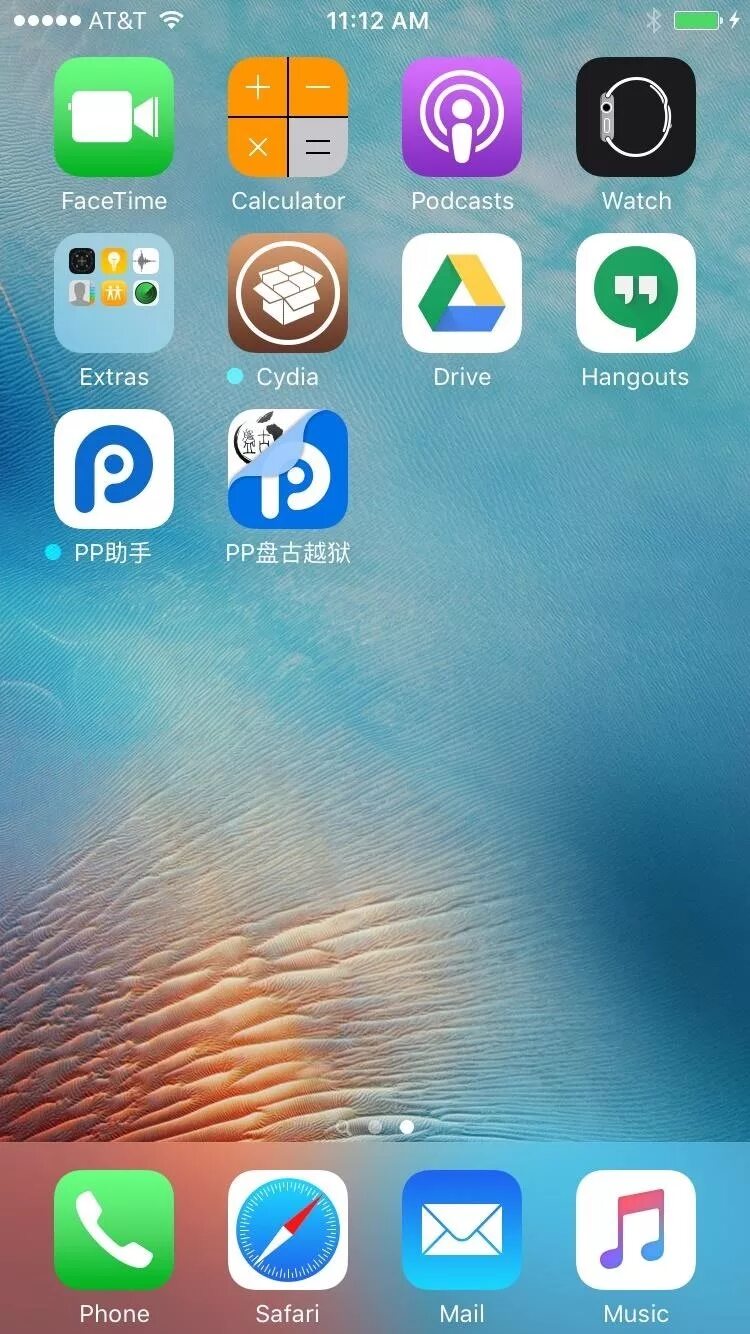Open the Podcasts app

click(x=462, y=117)
